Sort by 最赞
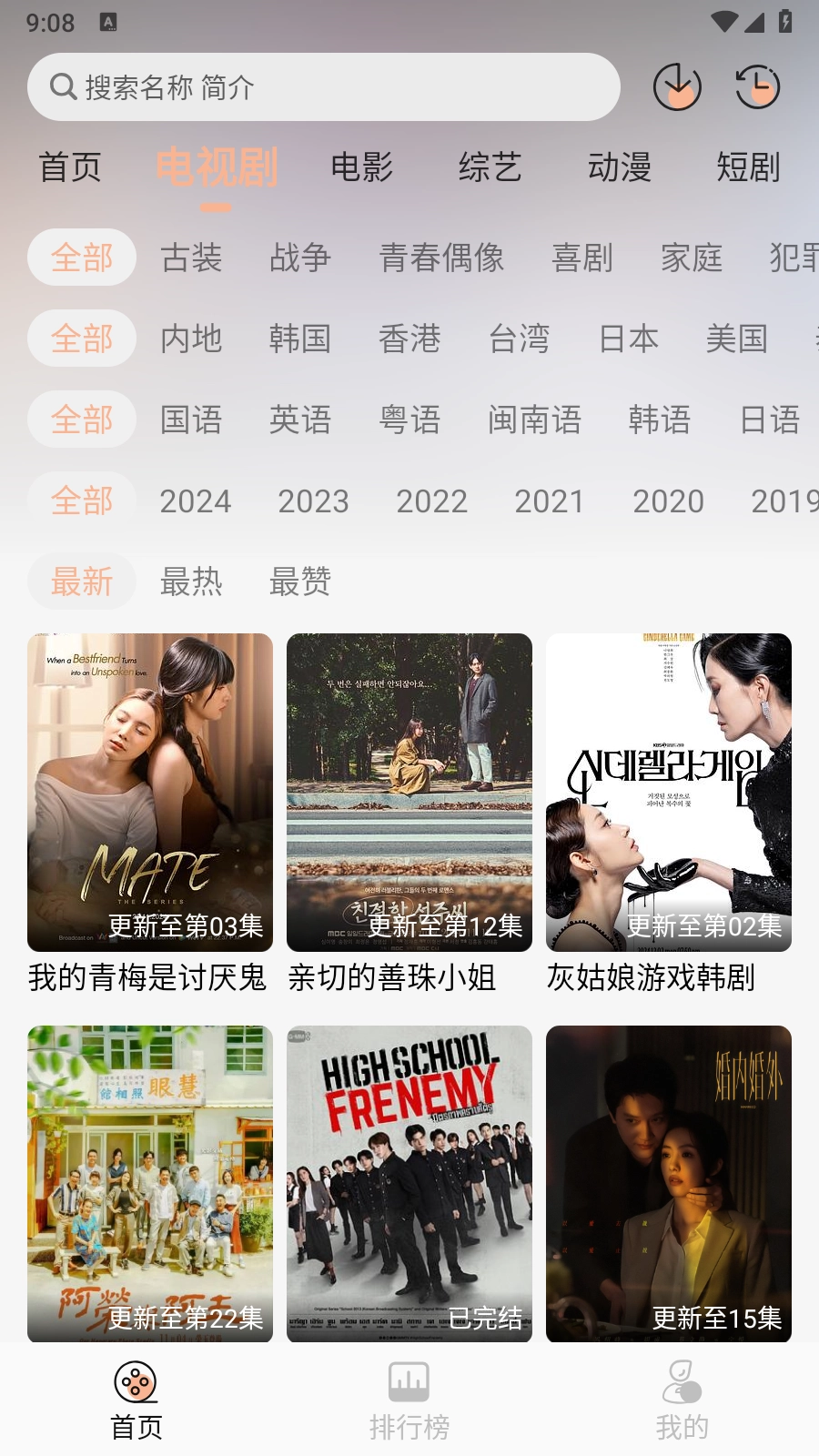 pos(299,581)
